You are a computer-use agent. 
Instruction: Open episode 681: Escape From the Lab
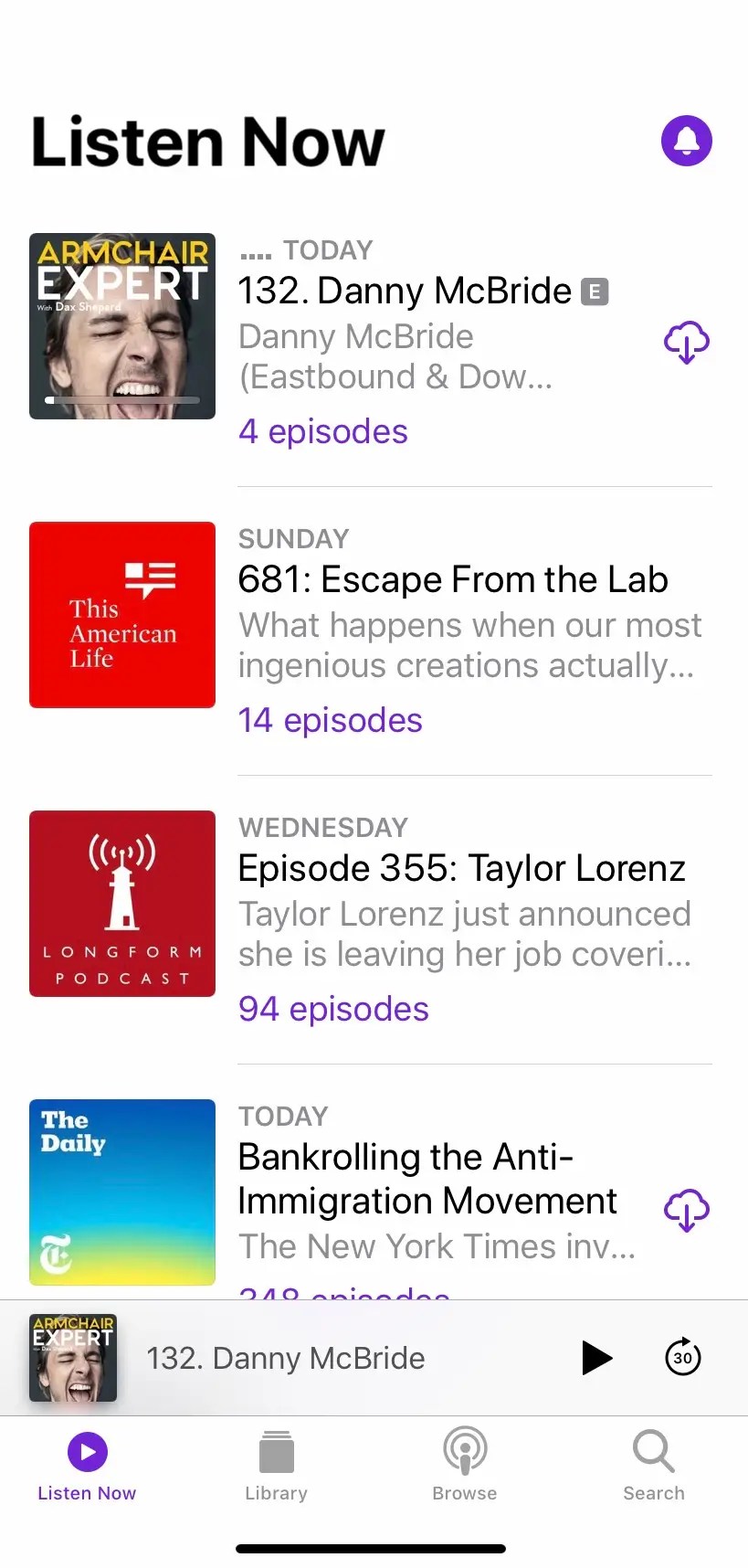click(452, 579)
